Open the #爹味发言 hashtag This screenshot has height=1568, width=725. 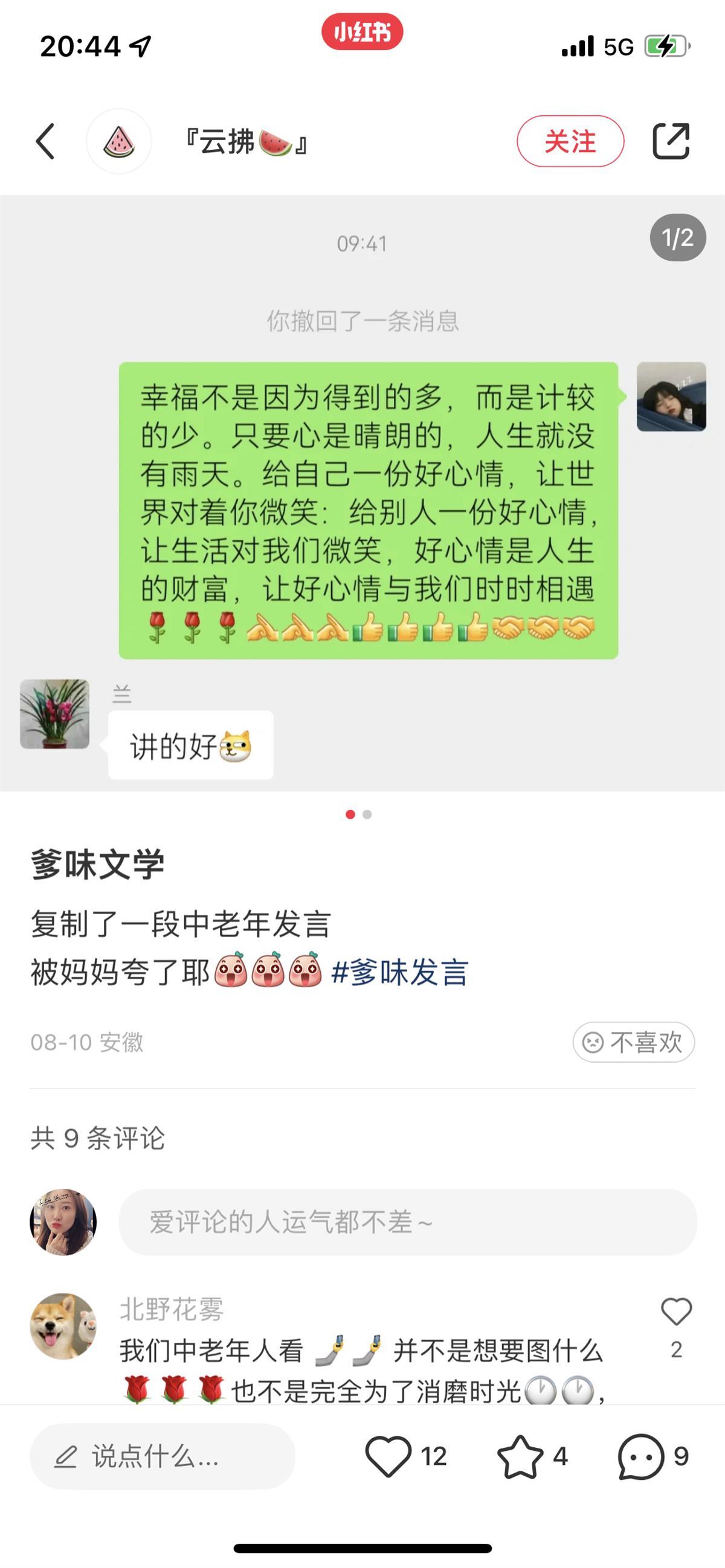pos(400,972)
